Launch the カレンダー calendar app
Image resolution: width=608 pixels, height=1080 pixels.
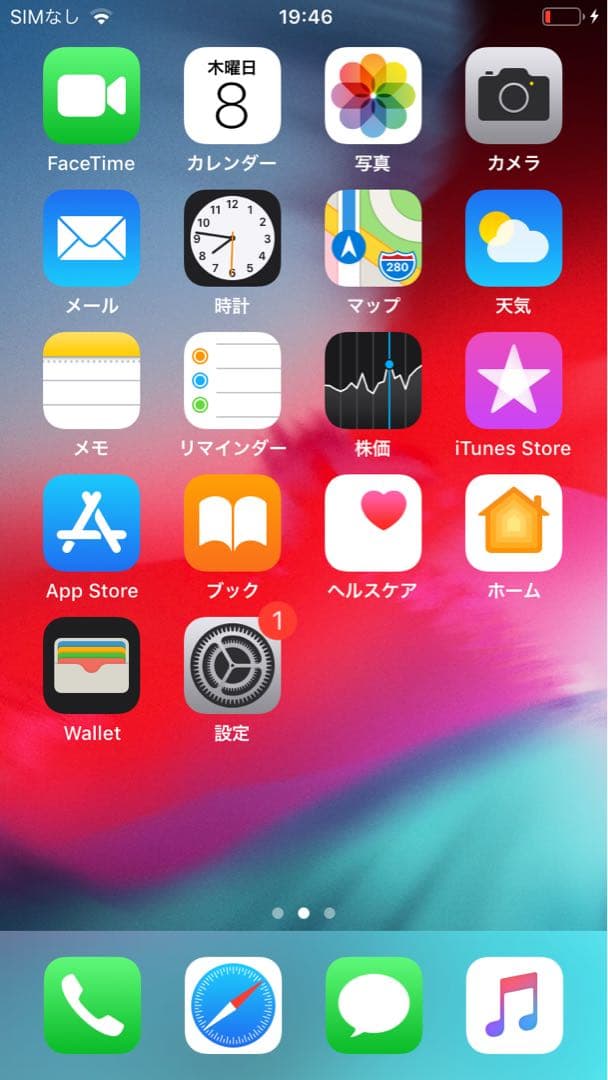tap(232, 96)
